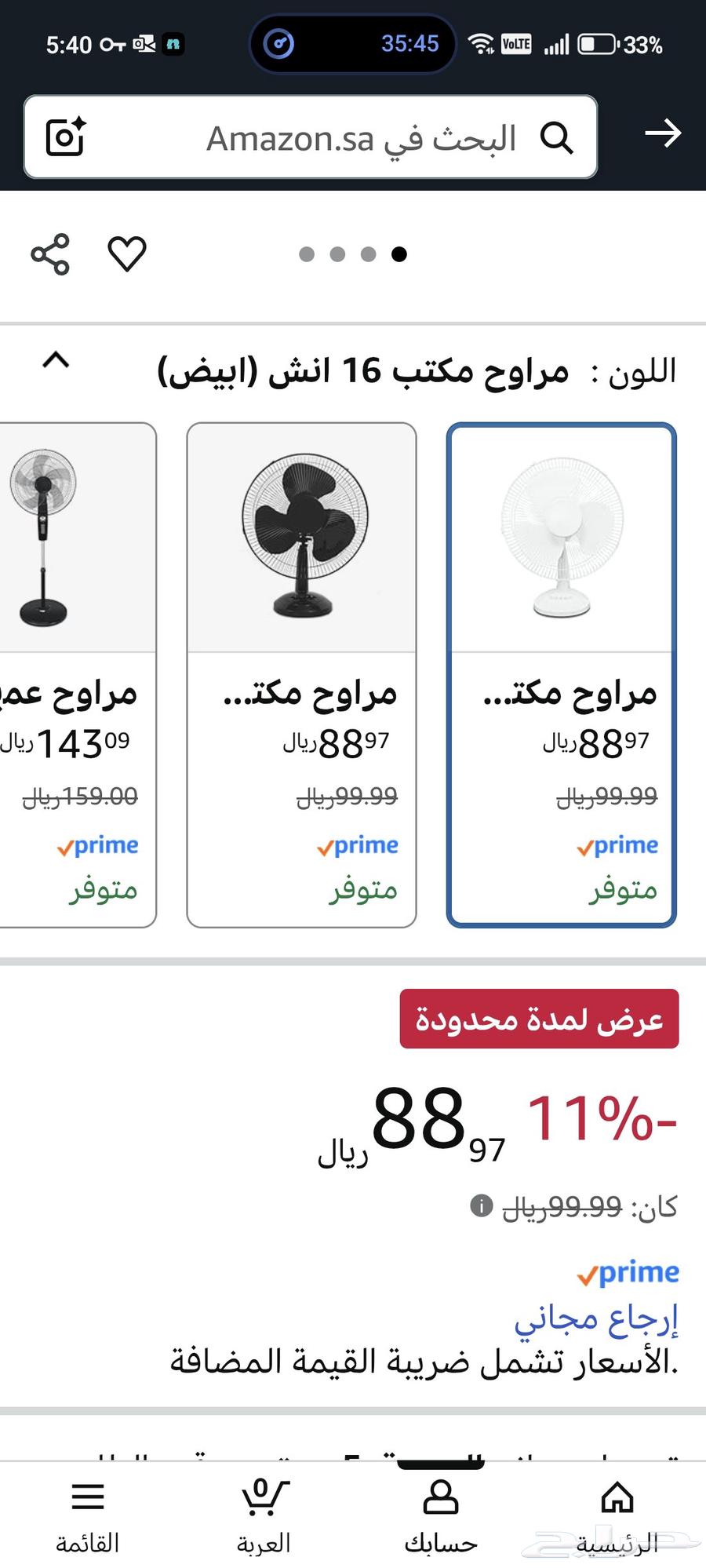Share this fan product
706x1568 pixels.
pyautogui.click(x=49, y=253)
